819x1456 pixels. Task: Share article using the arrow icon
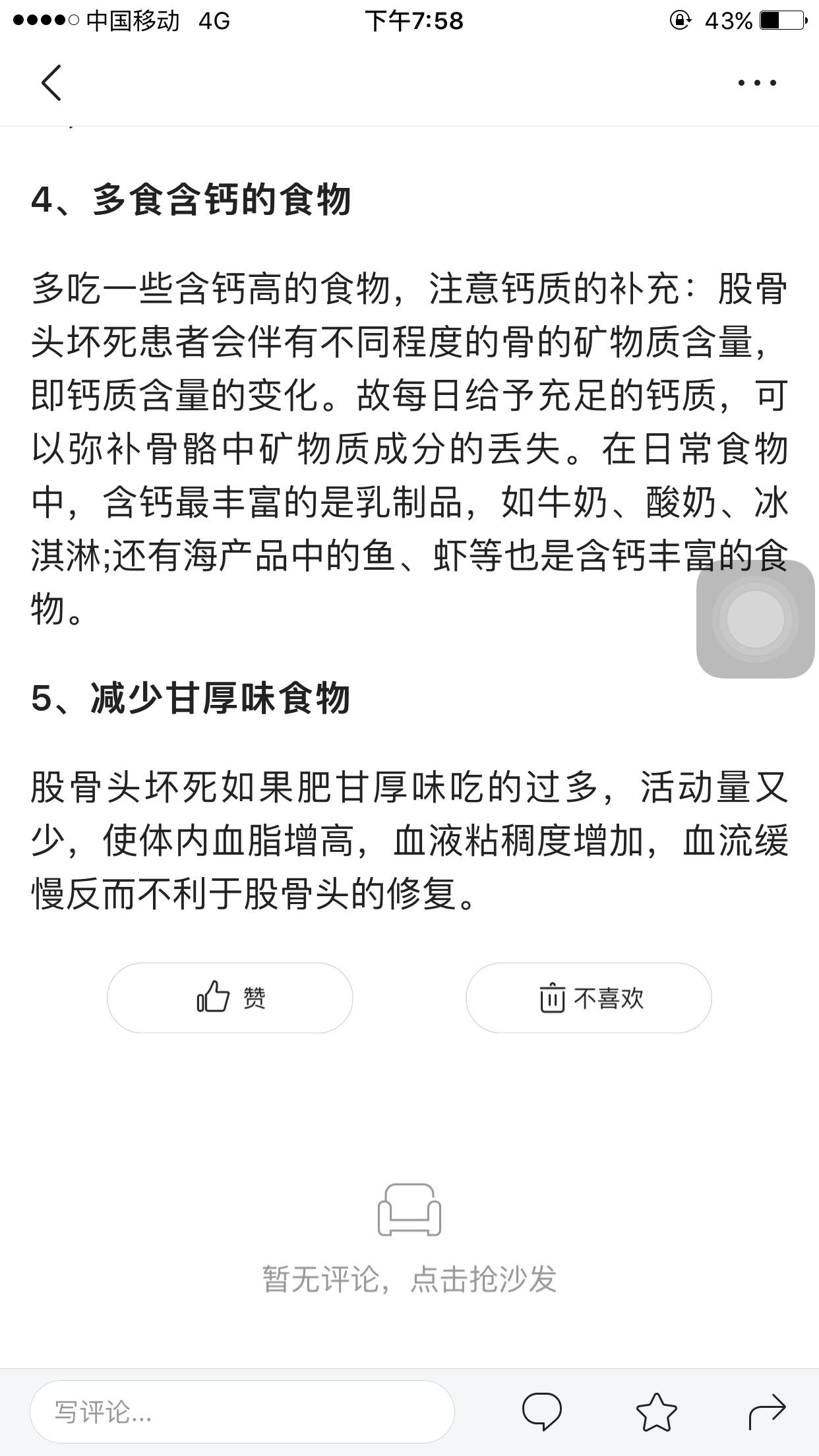(x=767, y=1412)
